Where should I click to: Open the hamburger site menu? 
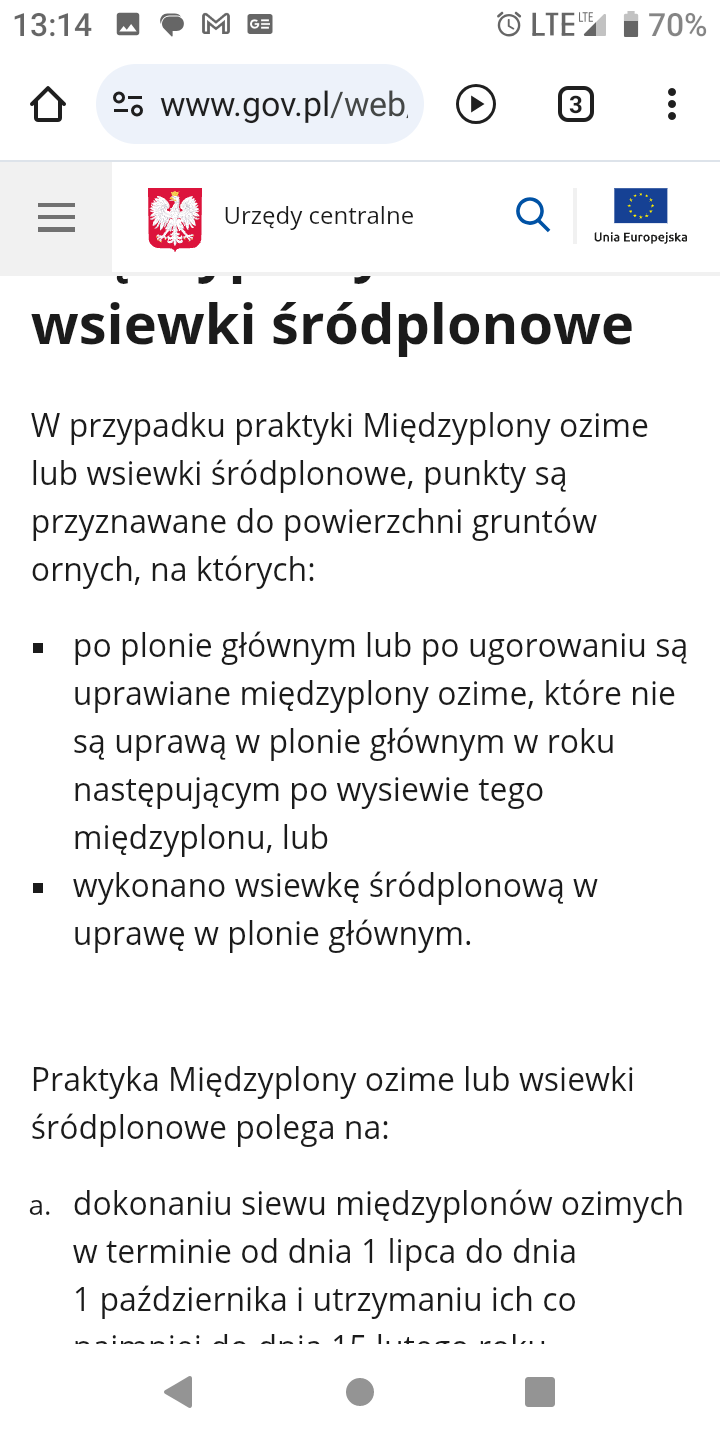56,217
